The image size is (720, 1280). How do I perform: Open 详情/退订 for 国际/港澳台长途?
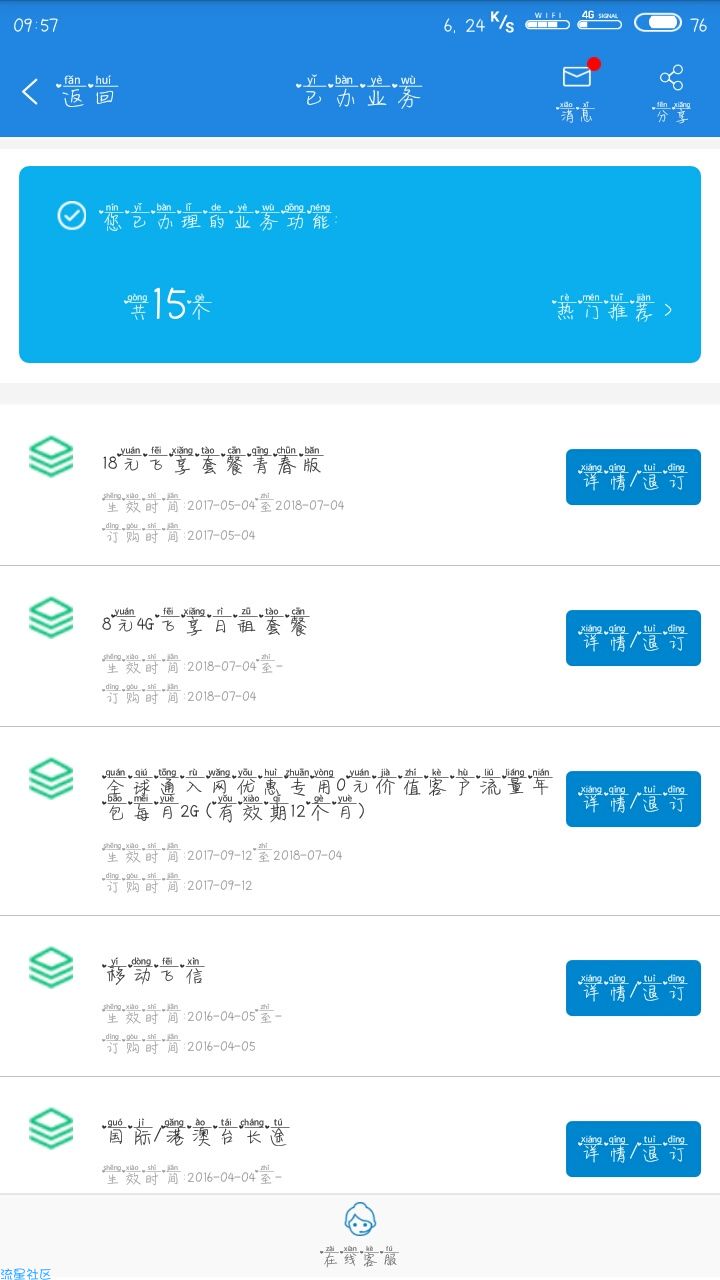[633, 1149]
